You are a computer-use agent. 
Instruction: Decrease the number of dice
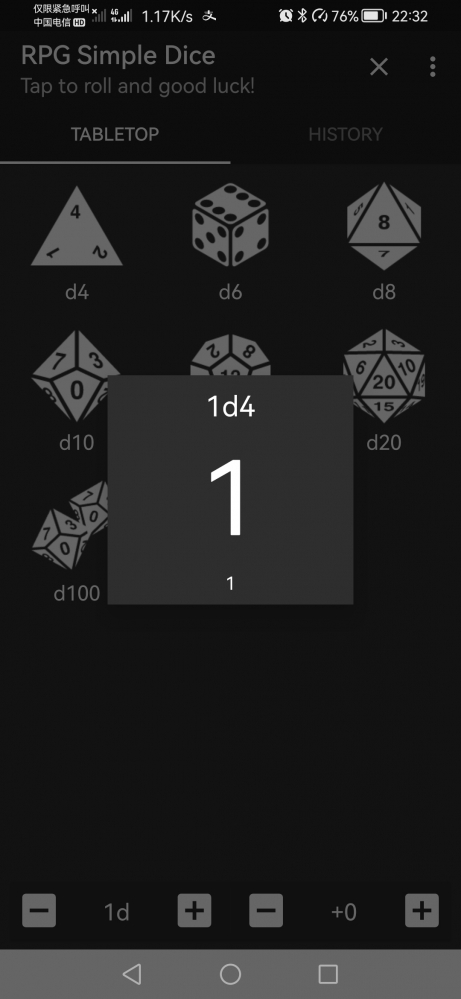pos(39,910)
